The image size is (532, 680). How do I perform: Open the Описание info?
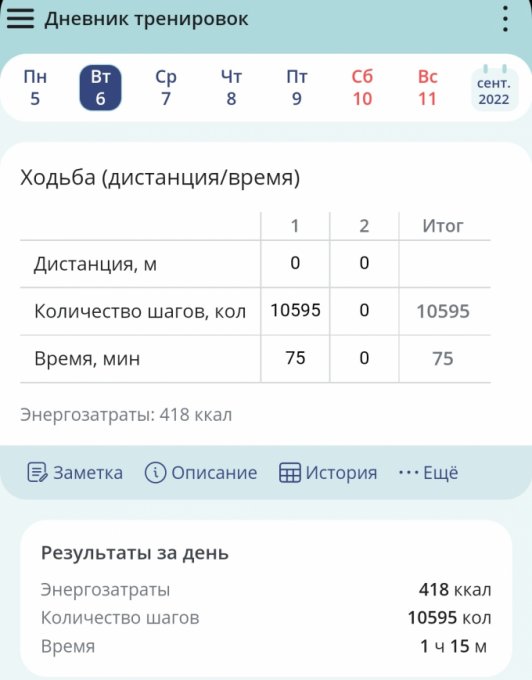tap(201, 472)
